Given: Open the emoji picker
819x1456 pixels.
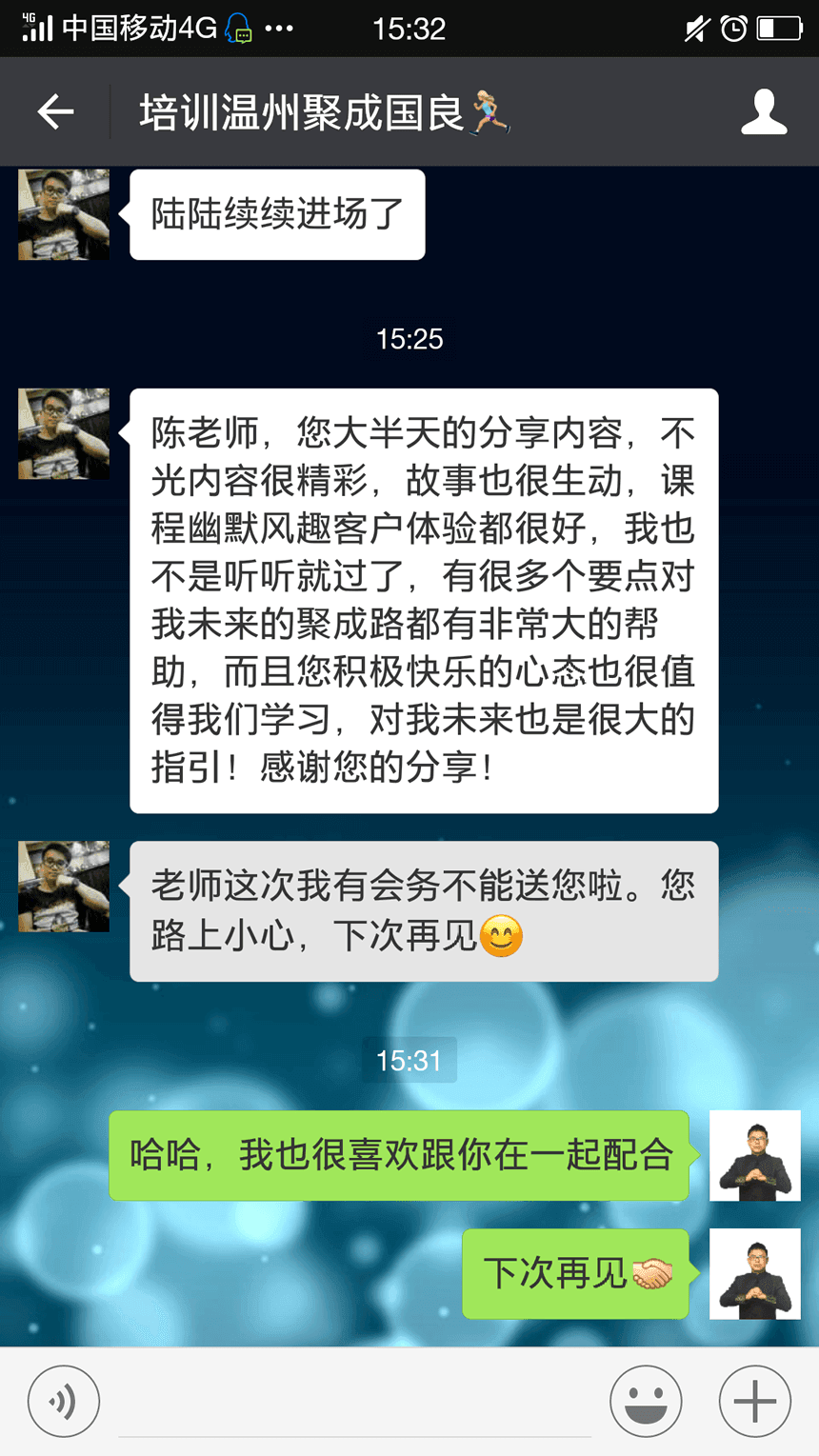Looking at the screenshot, I should pos(646,1402).
